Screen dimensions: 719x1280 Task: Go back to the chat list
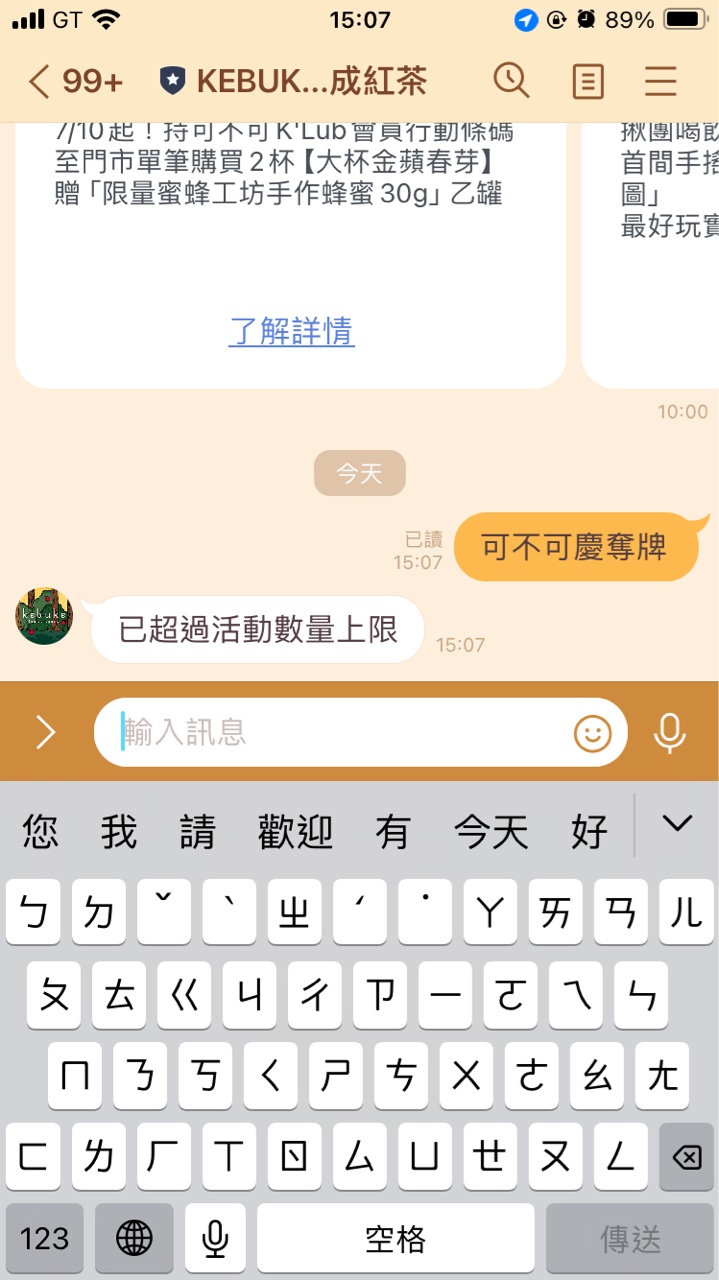tap(40, 82)
